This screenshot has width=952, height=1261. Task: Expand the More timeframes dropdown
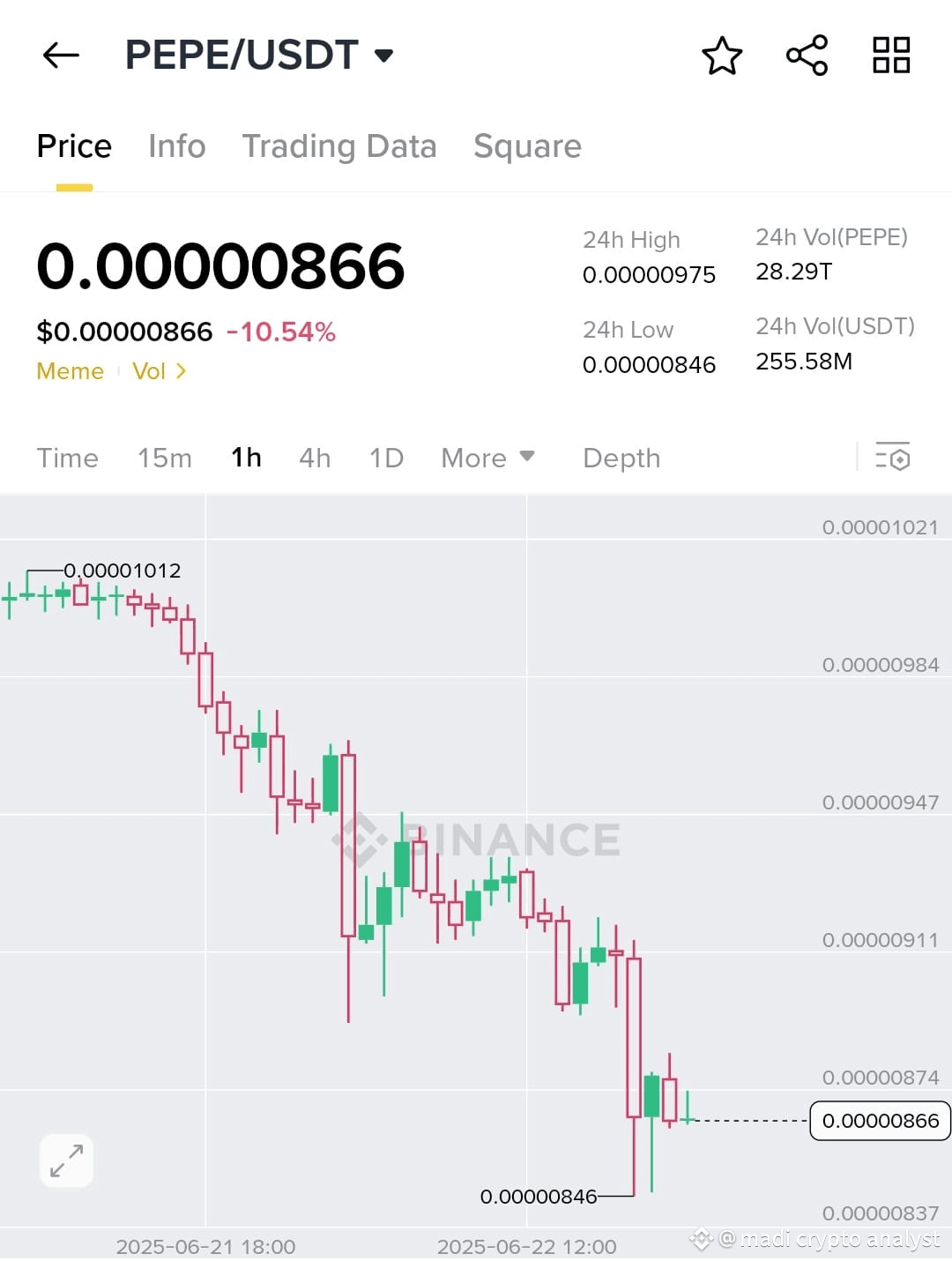(x=486, y=458)
